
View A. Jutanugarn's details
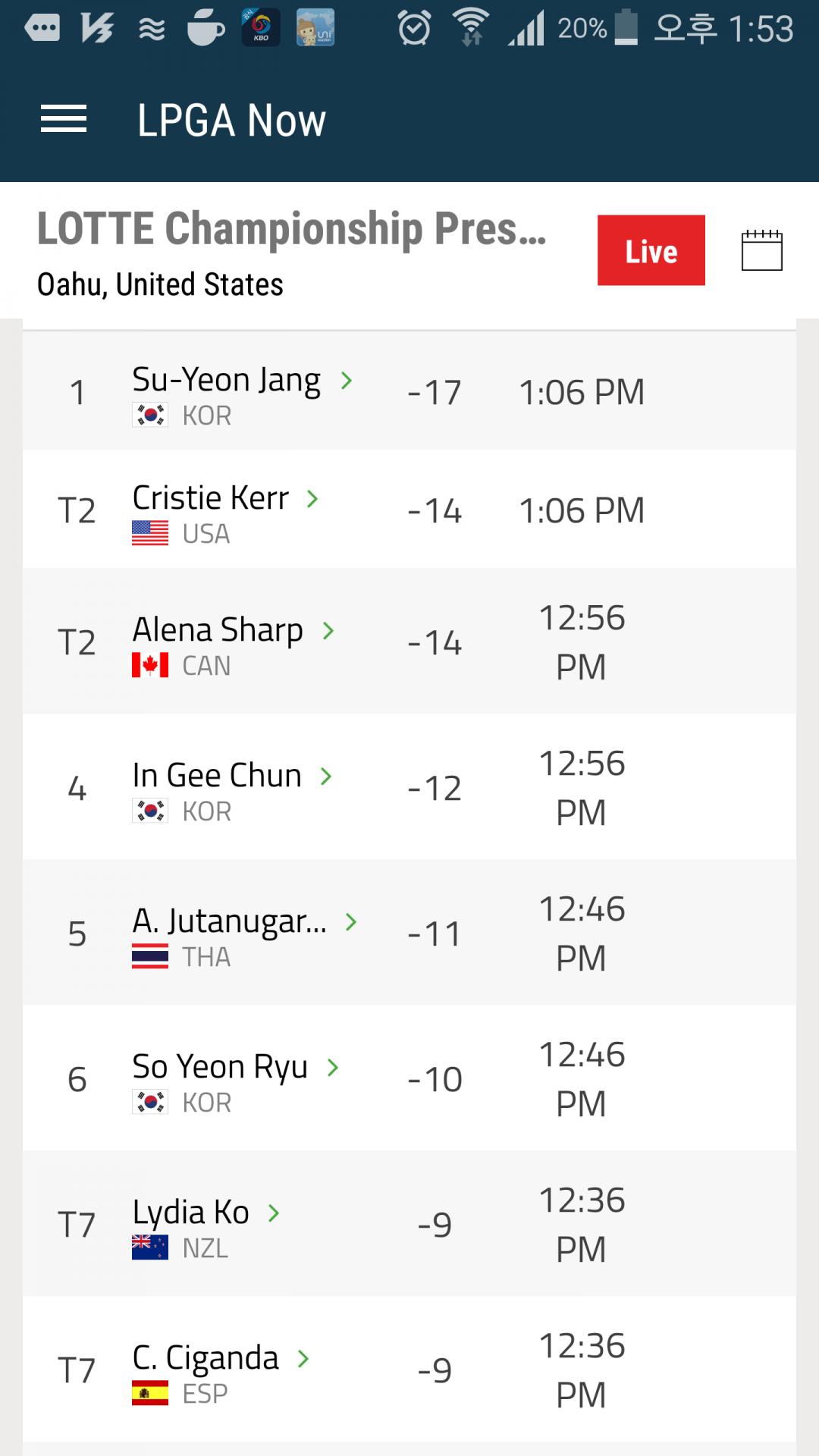(x=243, y=922)
